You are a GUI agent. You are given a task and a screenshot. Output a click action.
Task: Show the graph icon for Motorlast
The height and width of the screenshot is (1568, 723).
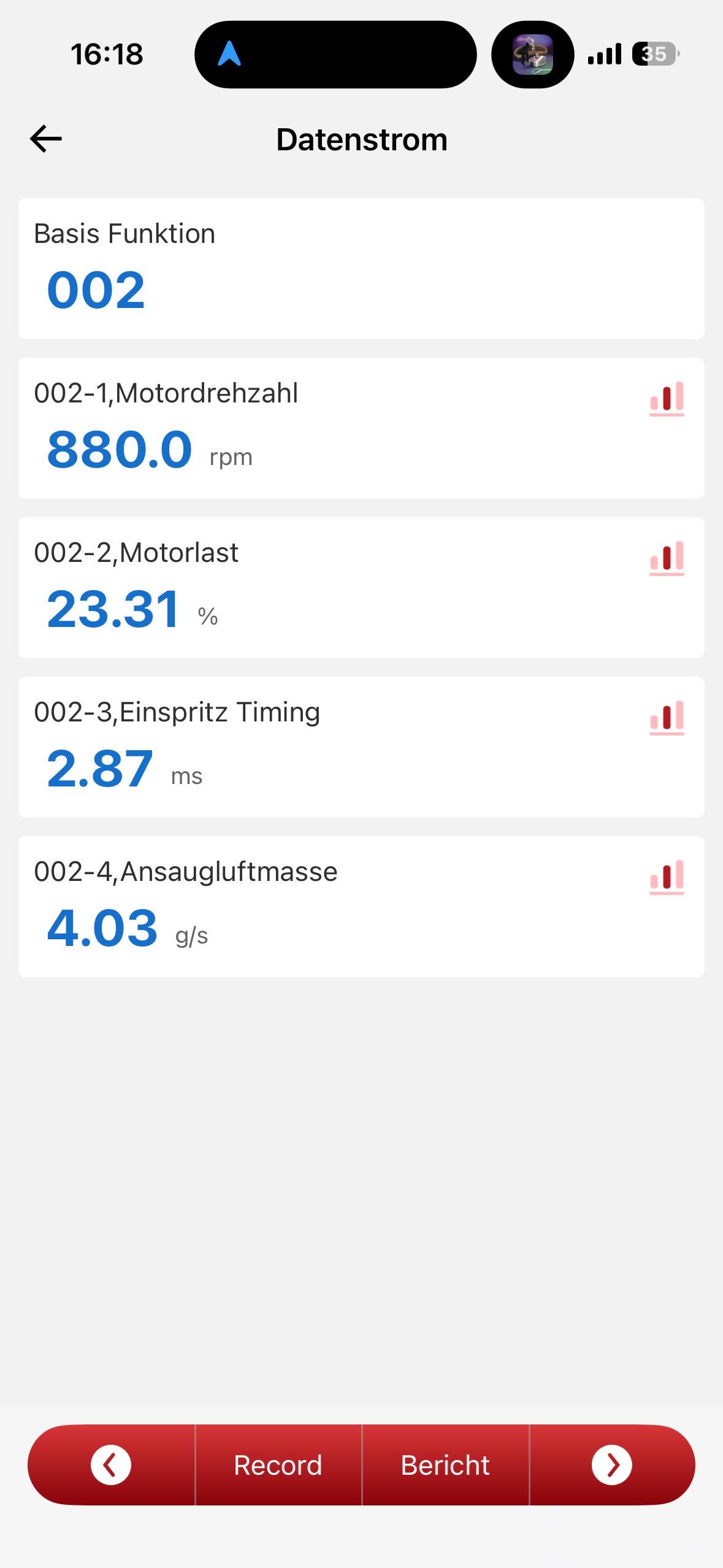click(667, 558)
